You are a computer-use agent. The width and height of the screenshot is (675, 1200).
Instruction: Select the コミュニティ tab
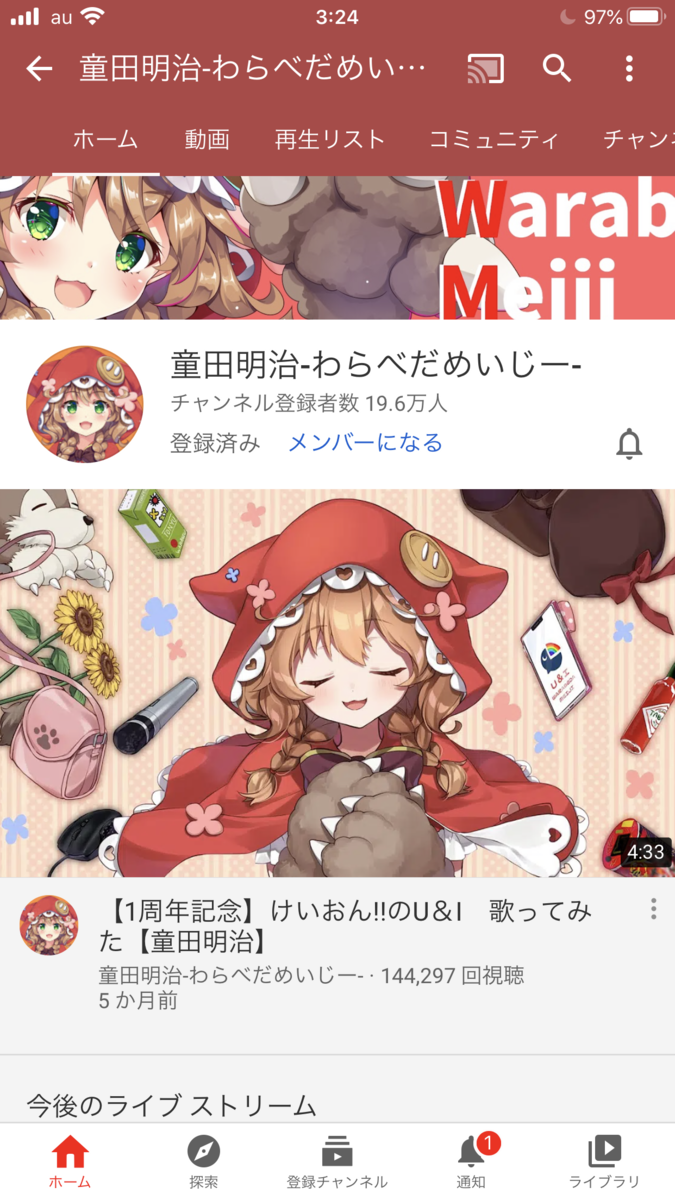tap(493, 140)
